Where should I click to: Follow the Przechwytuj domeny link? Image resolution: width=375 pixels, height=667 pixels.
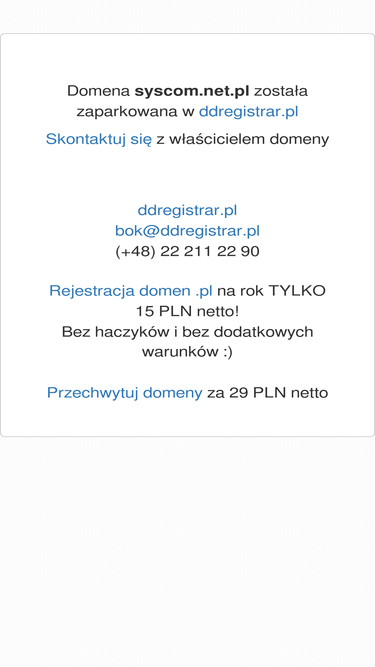pos(125,393)
